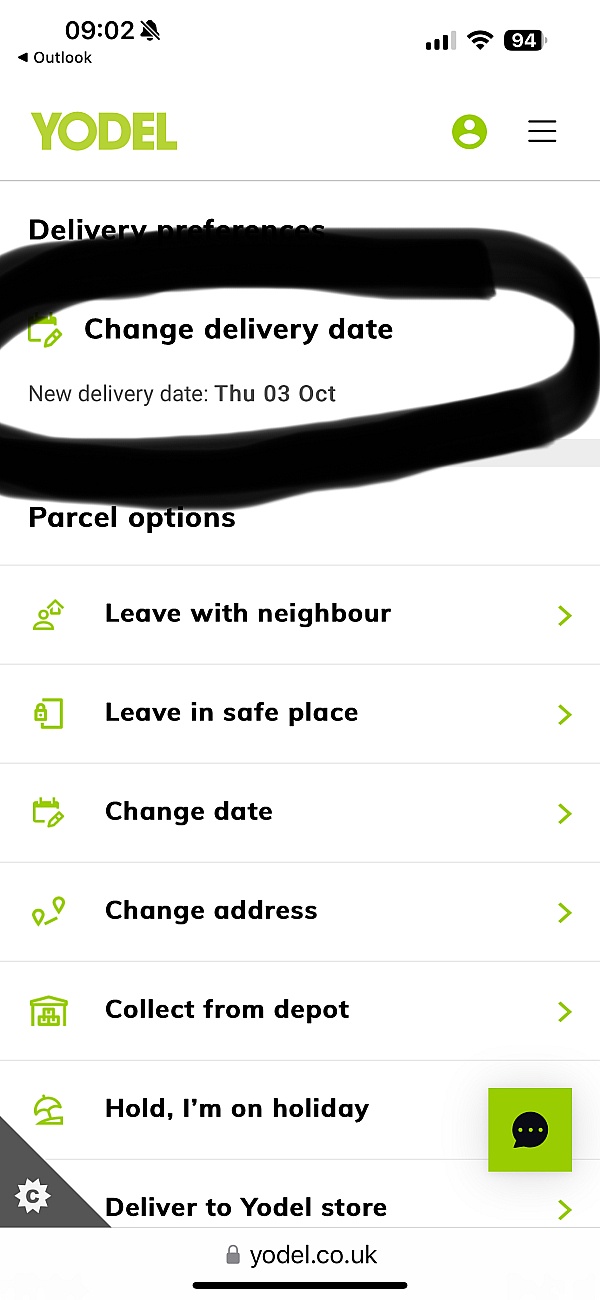Select Deliver to Yodel store

coord(300,1207)
